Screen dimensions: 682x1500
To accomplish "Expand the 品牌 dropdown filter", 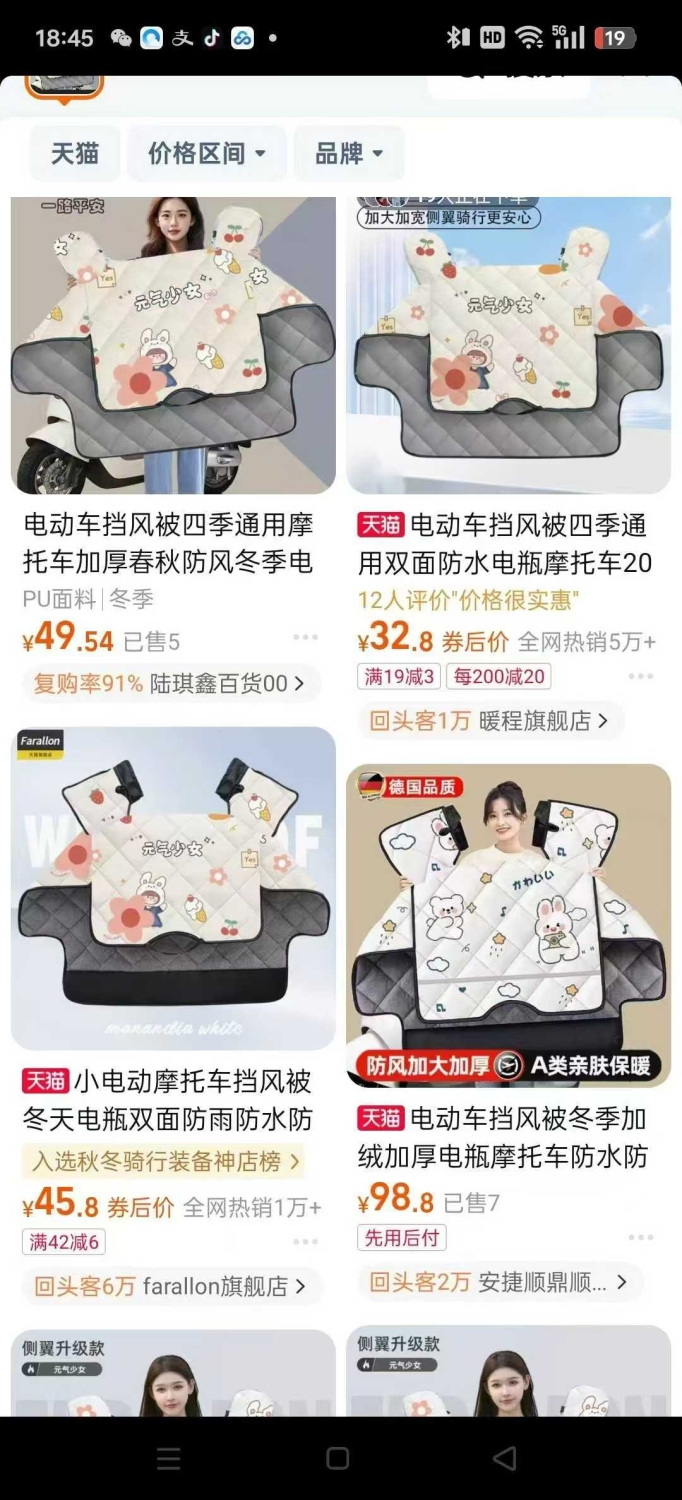I will pos(349,154).
